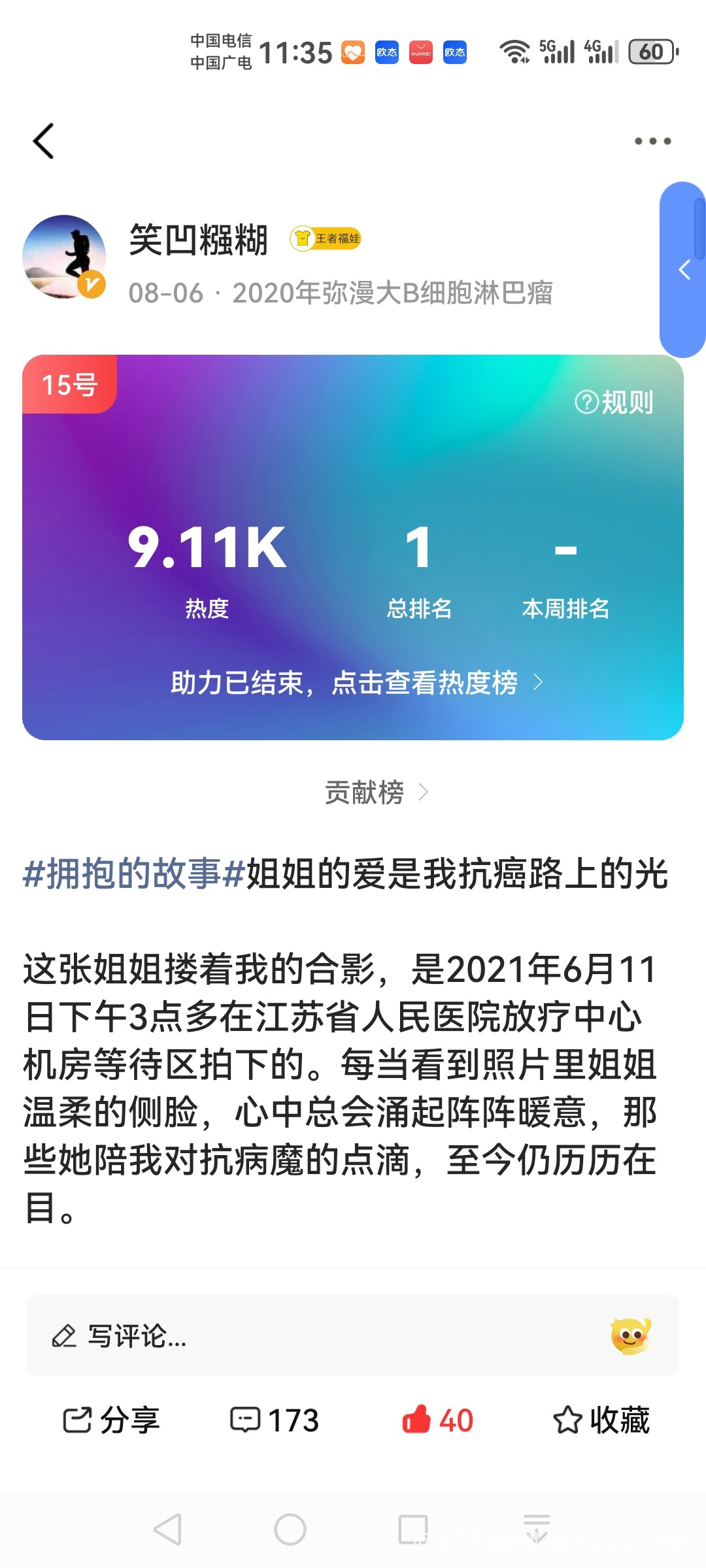This screenshot has width=706, height=1568.
Task: Share this post via 分享
Action: click(x=110, y=1420)
